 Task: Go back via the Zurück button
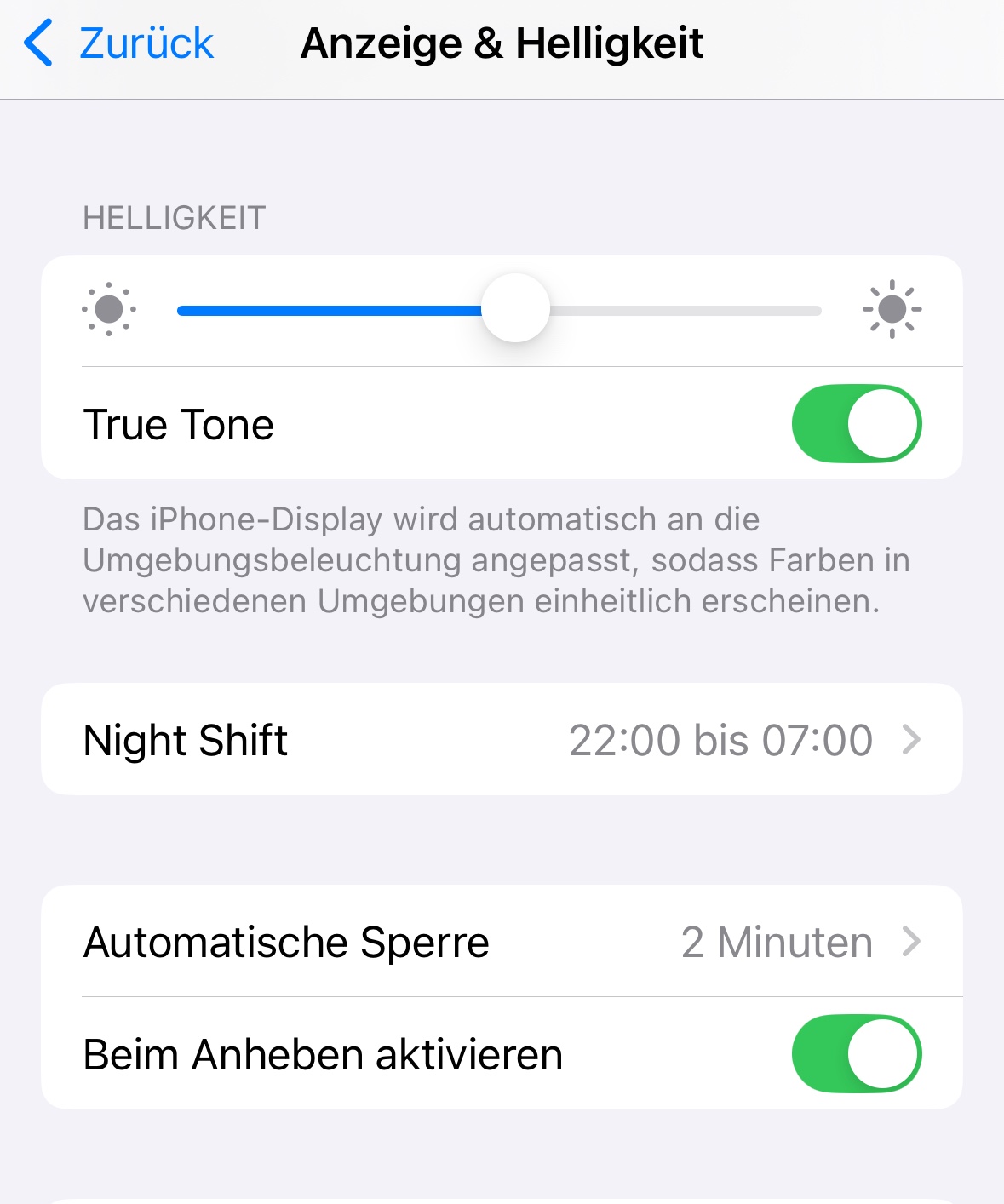click(118, 43)
